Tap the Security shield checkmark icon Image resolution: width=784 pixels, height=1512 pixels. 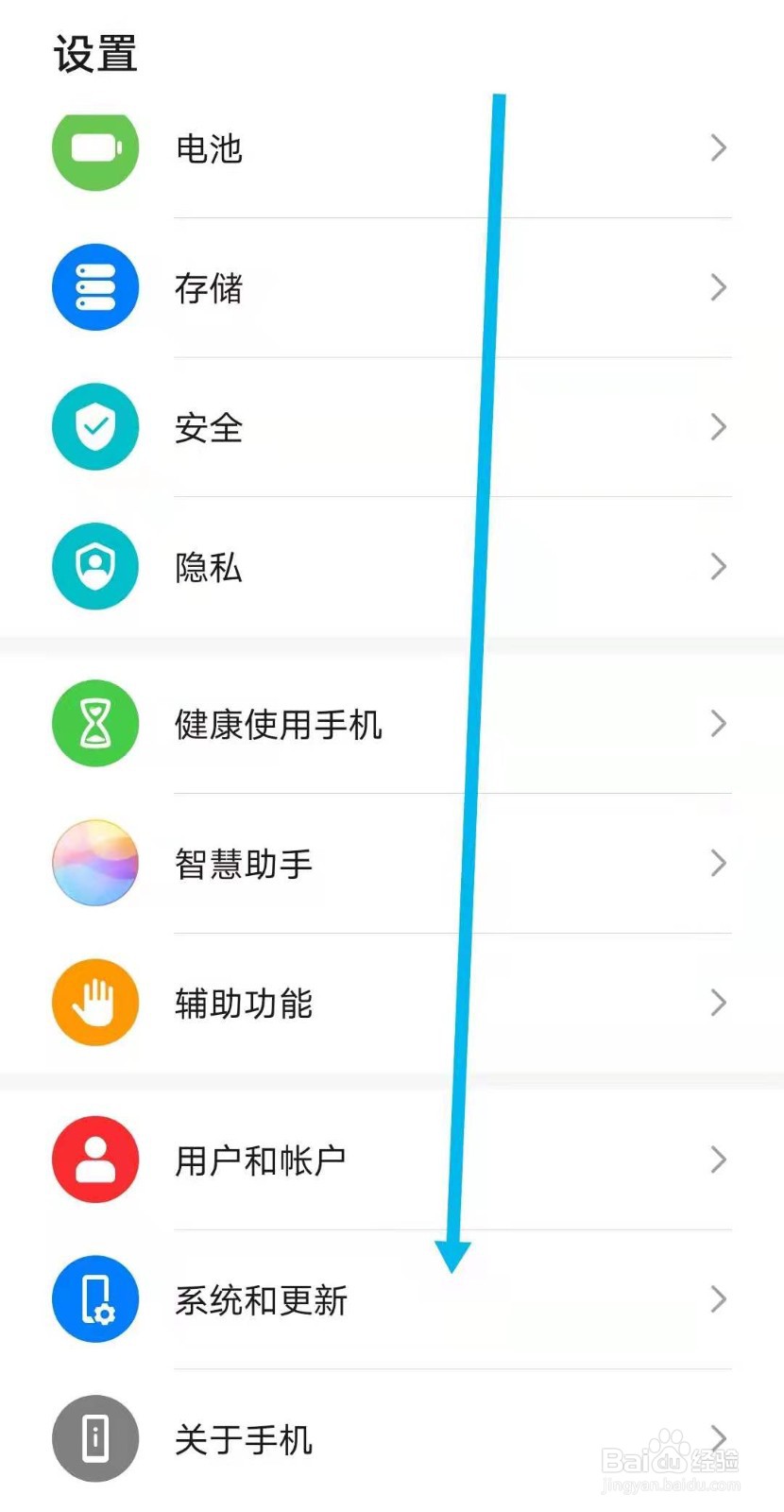click(x=94, y=427)
